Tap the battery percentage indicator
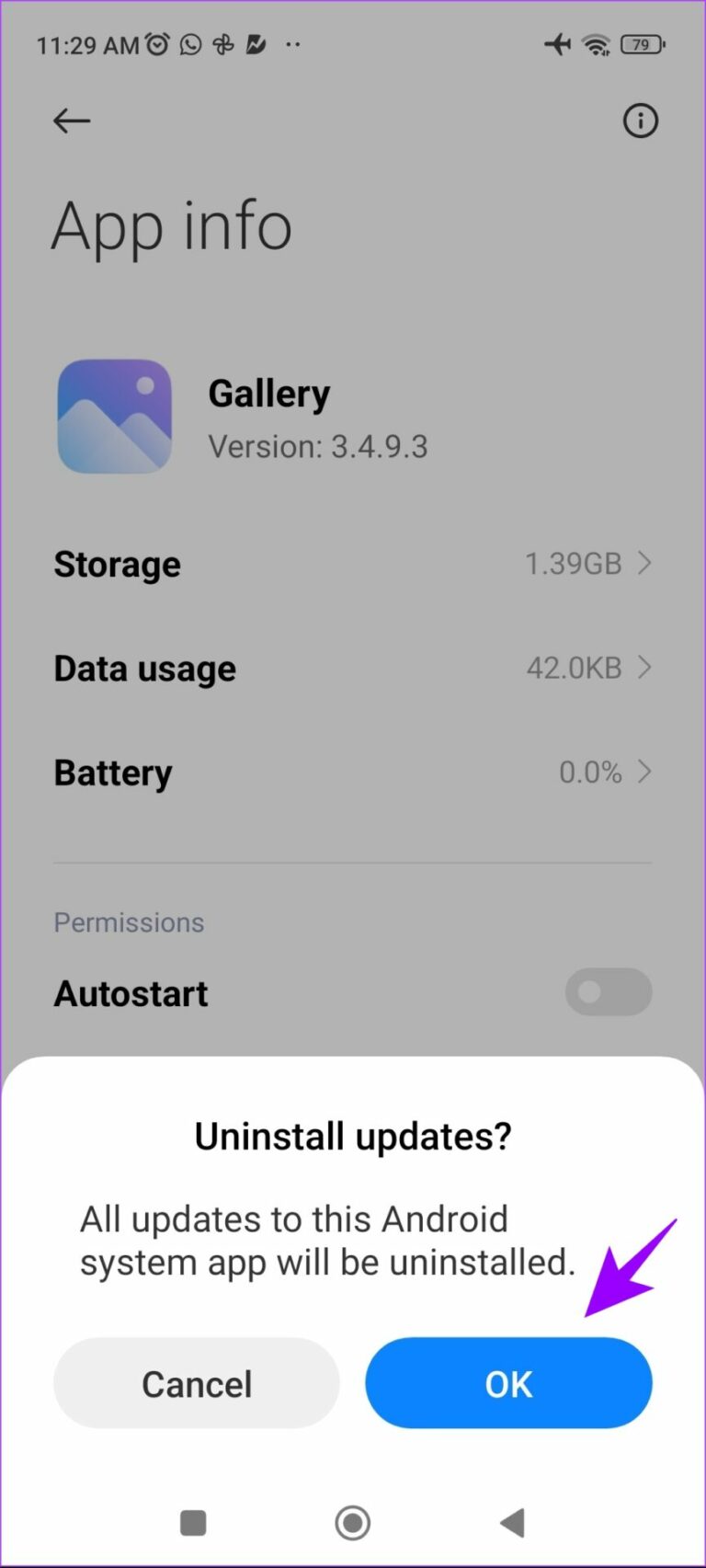Viewport: 706px width, 1568px height. [642, 43]
